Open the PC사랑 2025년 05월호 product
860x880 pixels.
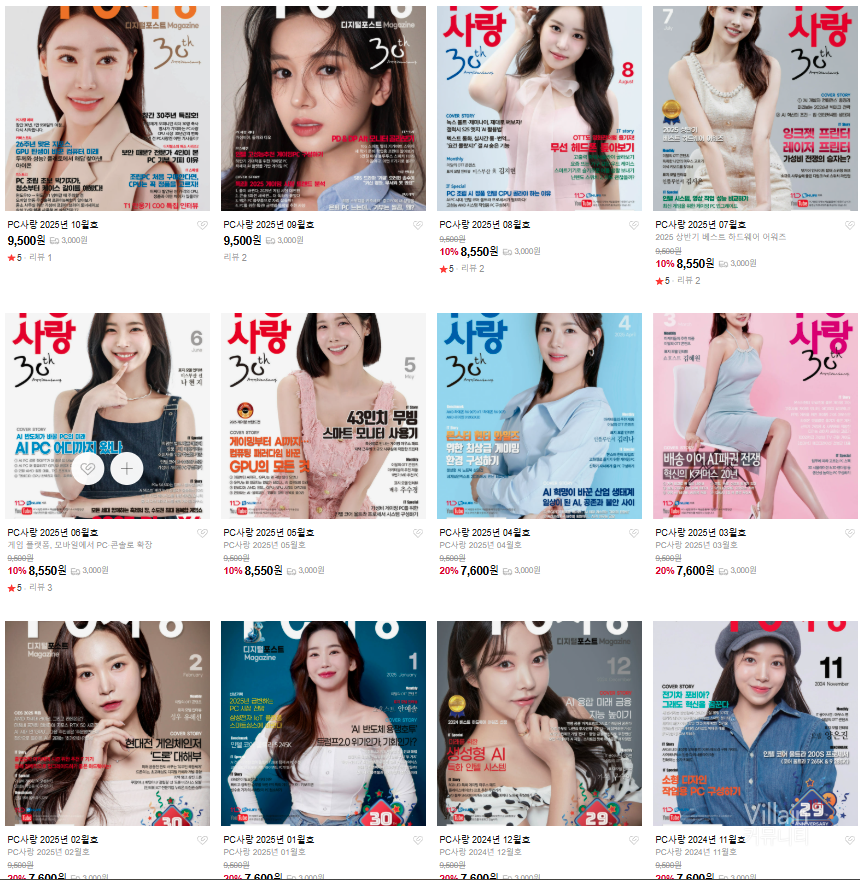click(x=323, y=416)
